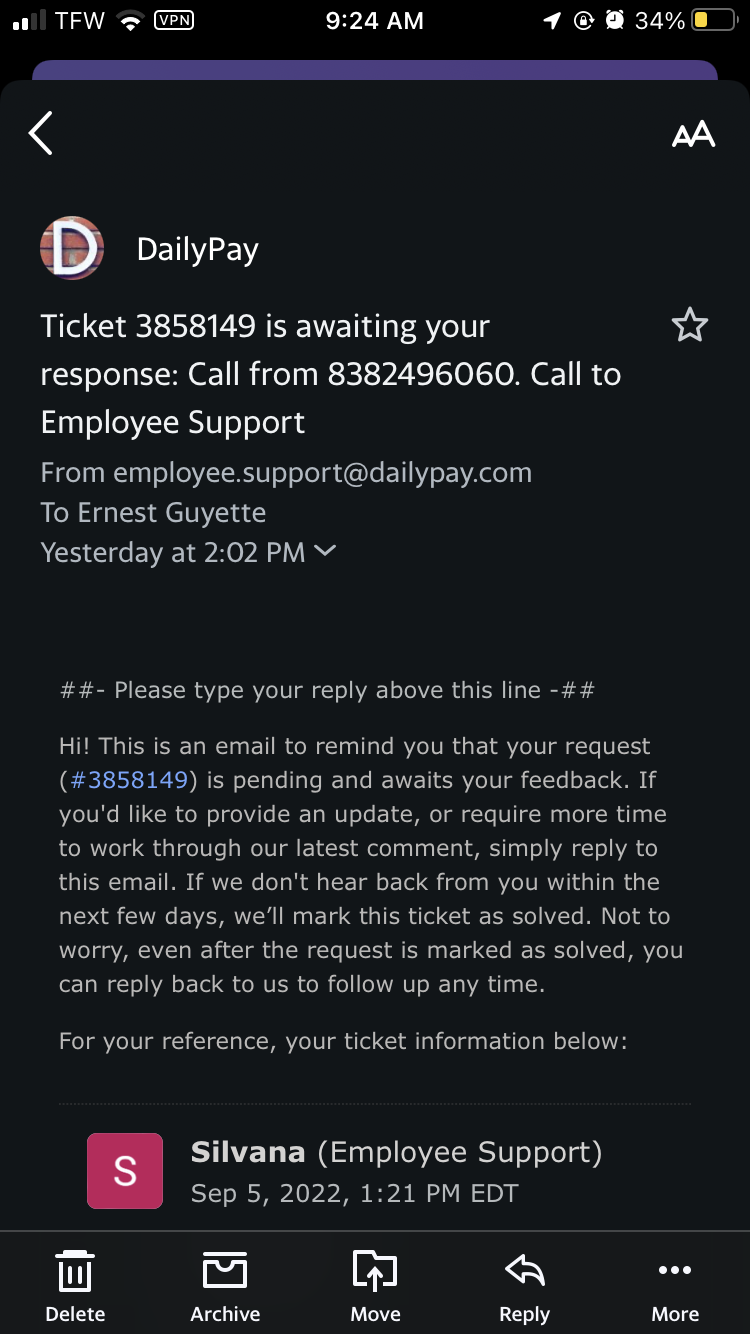Archive this email
This screenshot has height=1334, width=750.
[225, 1284]
